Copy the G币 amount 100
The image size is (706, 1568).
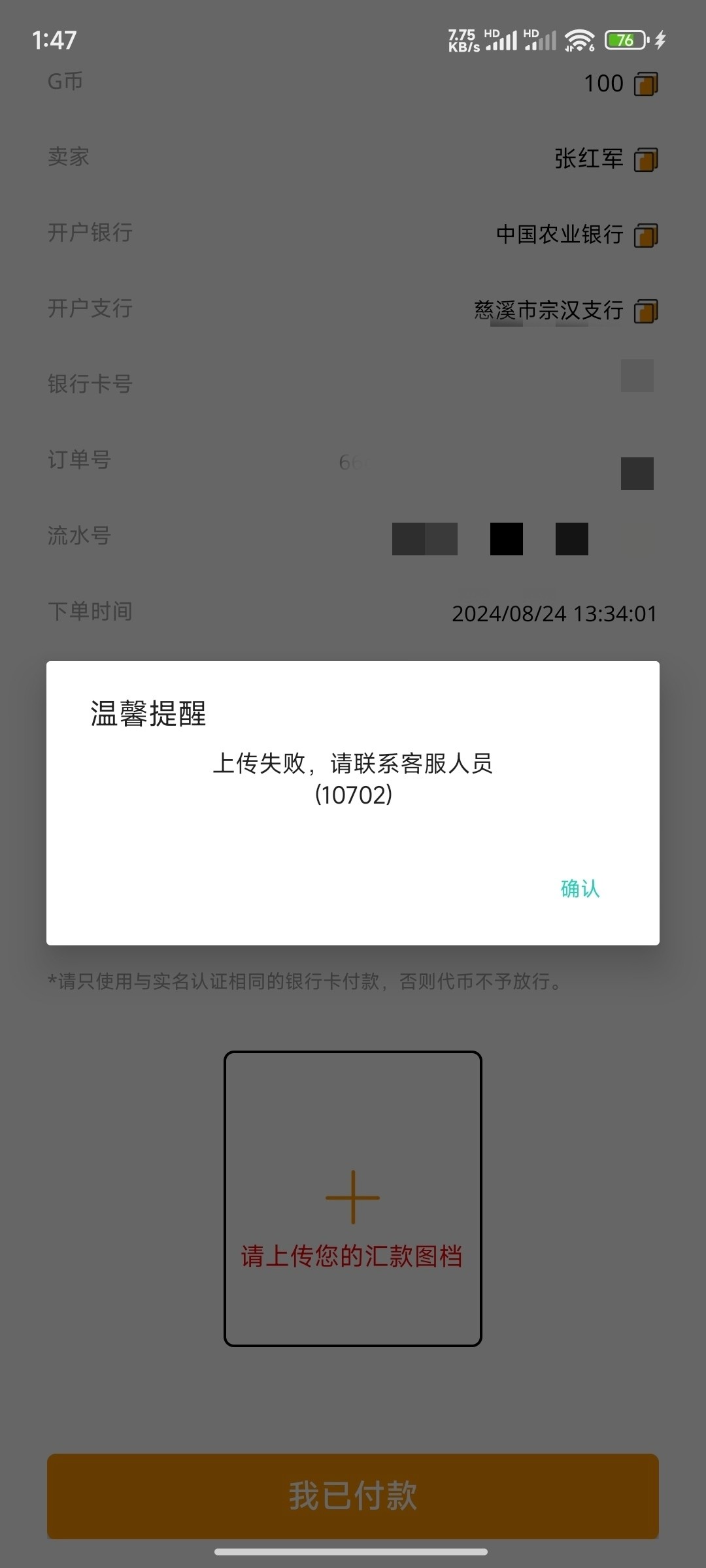646,84
